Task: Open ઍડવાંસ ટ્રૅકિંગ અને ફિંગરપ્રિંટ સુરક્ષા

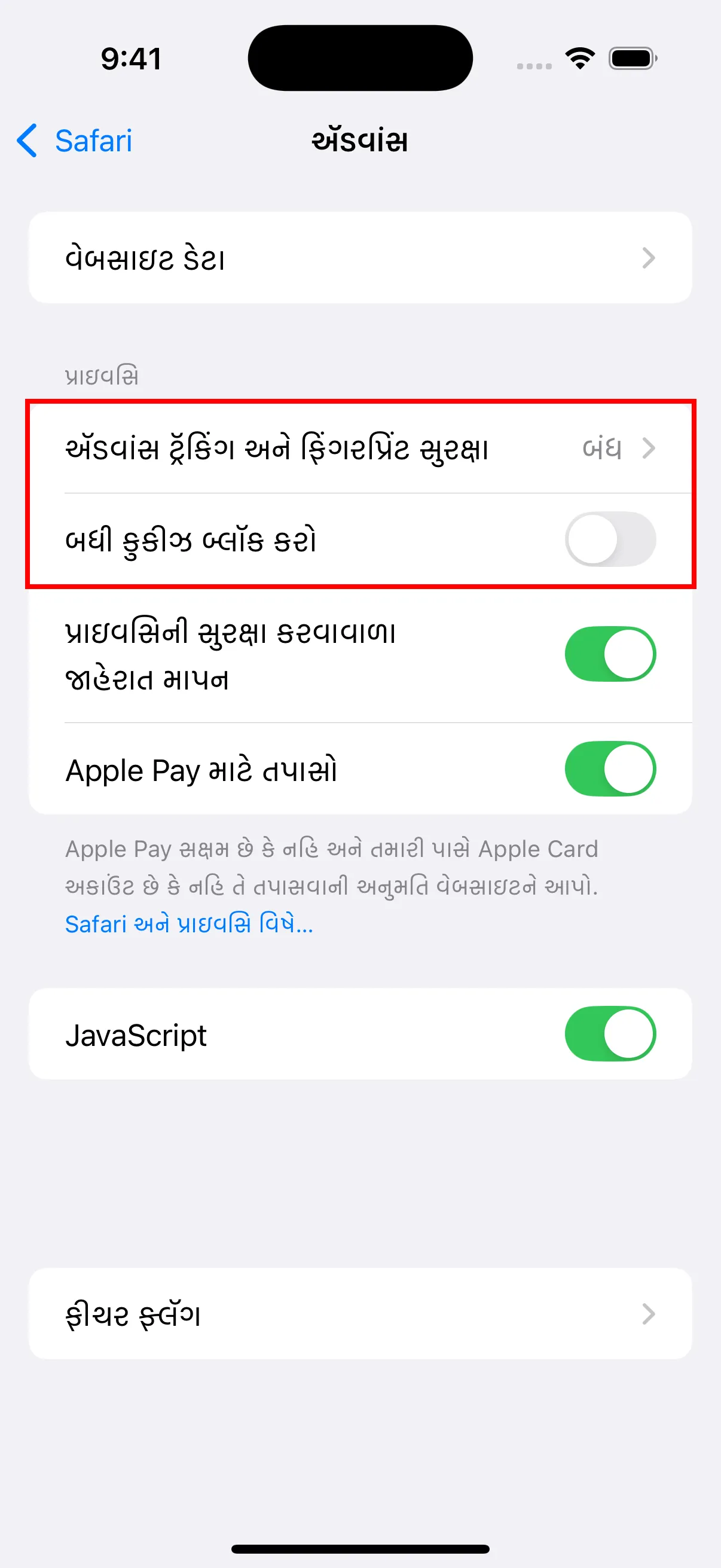Action: click(x=360, y=449)
